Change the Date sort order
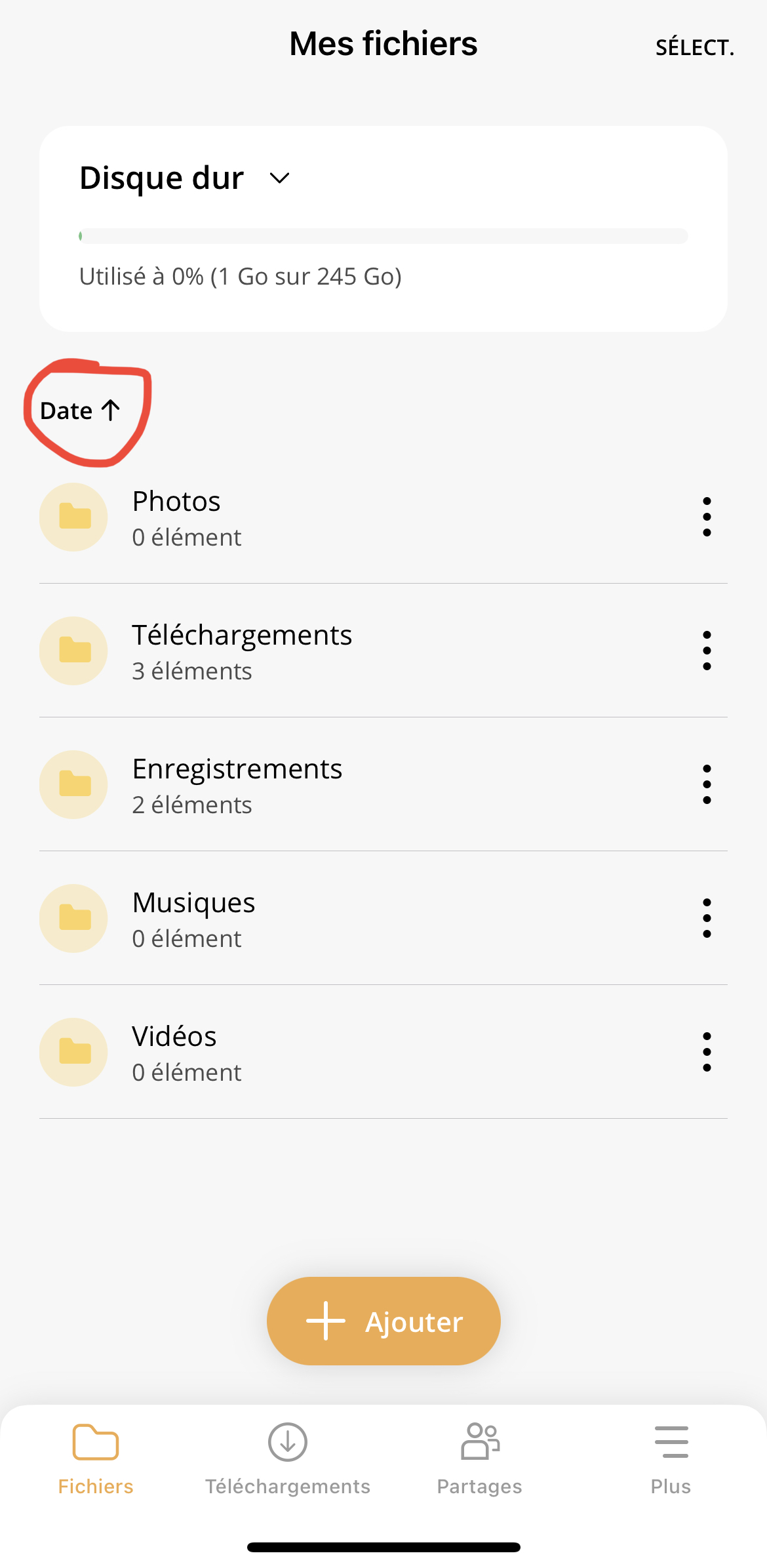The width and height of the screenshot is (767, 1568). click(x=80, y=411)
